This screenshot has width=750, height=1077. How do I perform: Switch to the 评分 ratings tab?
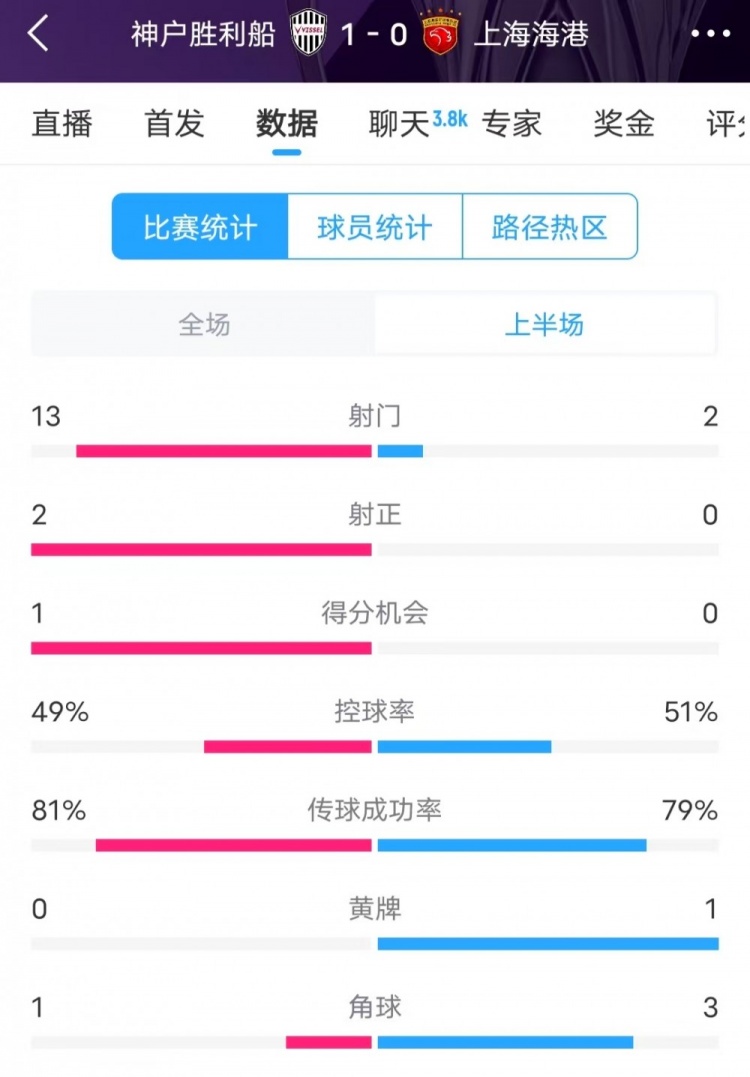point(727,124)
